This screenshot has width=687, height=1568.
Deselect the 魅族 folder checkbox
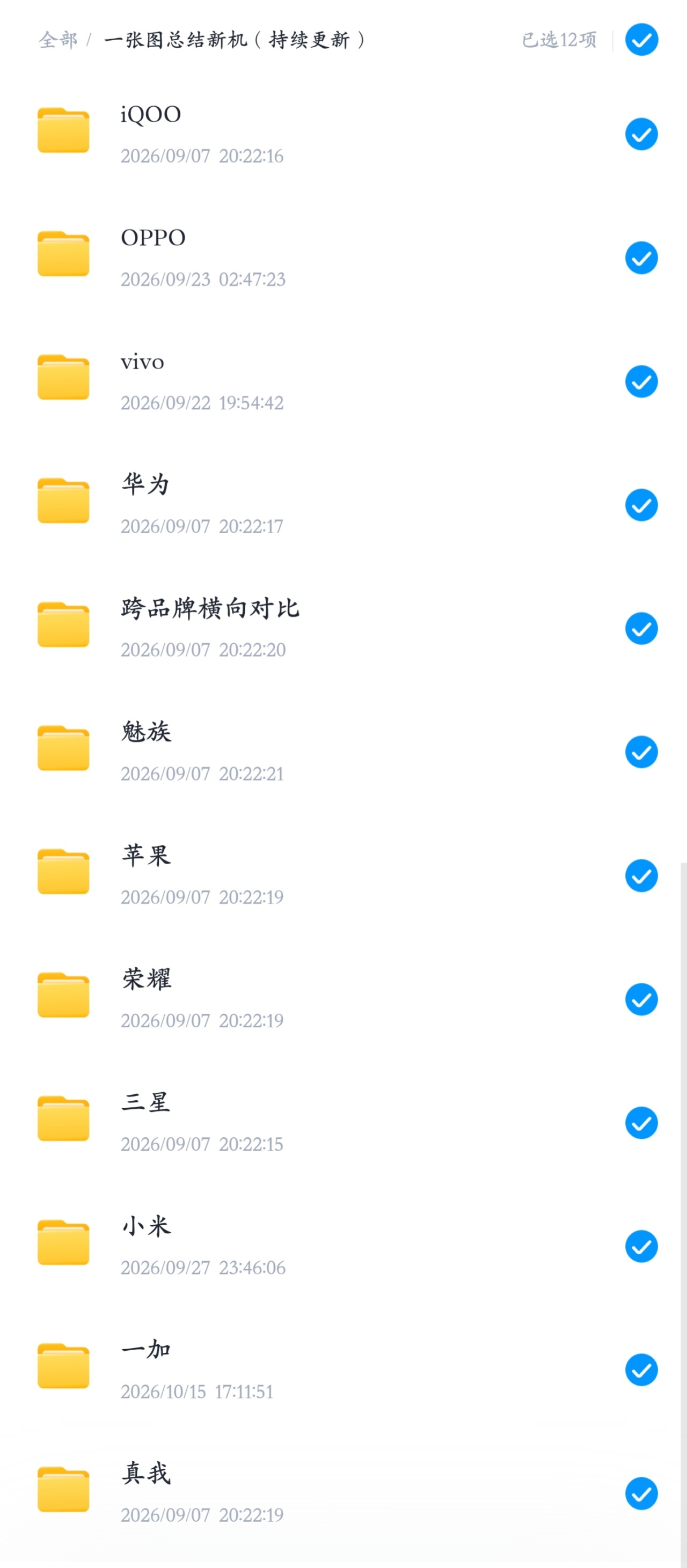641,752
